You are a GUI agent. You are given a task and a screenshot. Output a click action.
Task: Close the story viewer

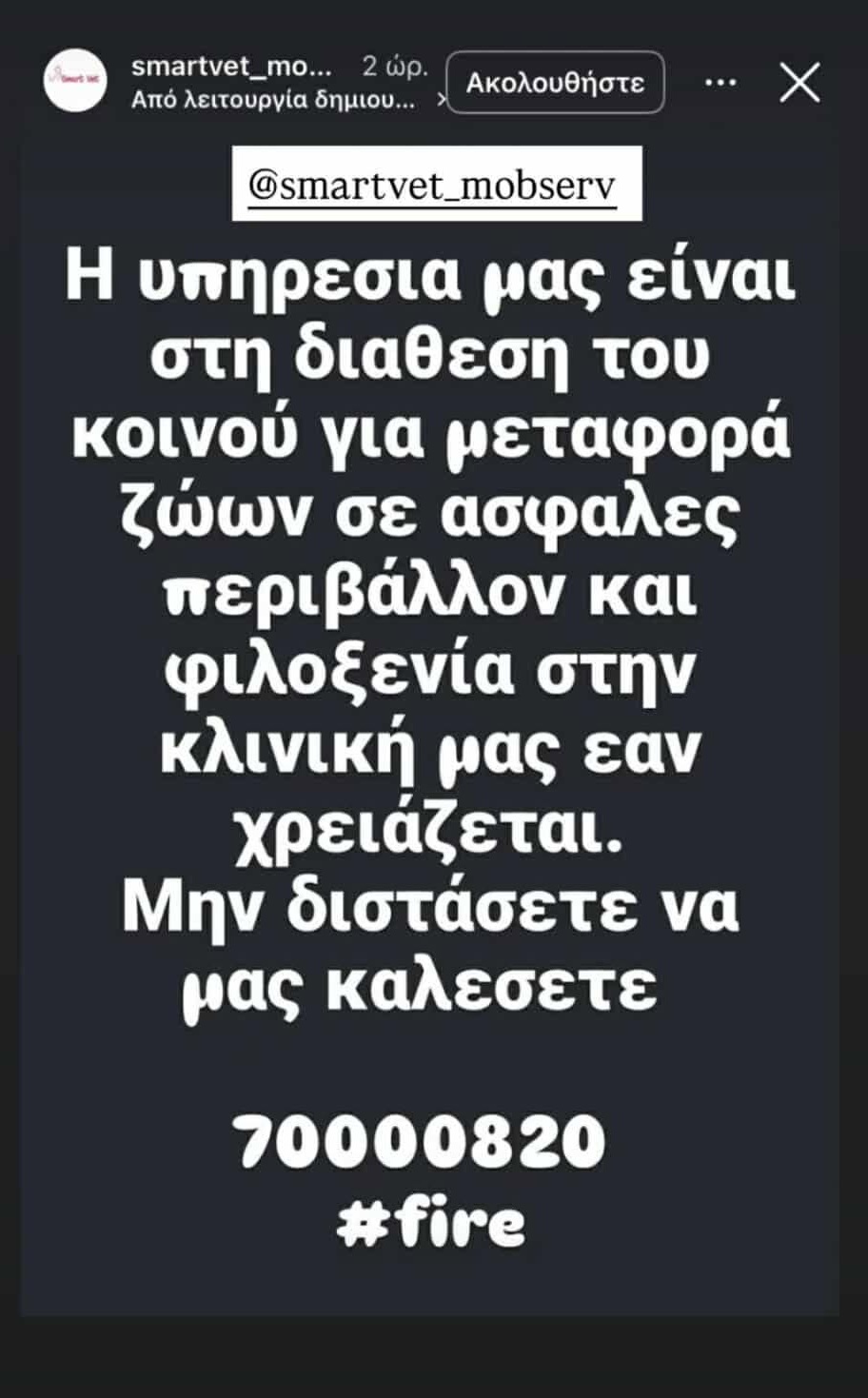799,83
